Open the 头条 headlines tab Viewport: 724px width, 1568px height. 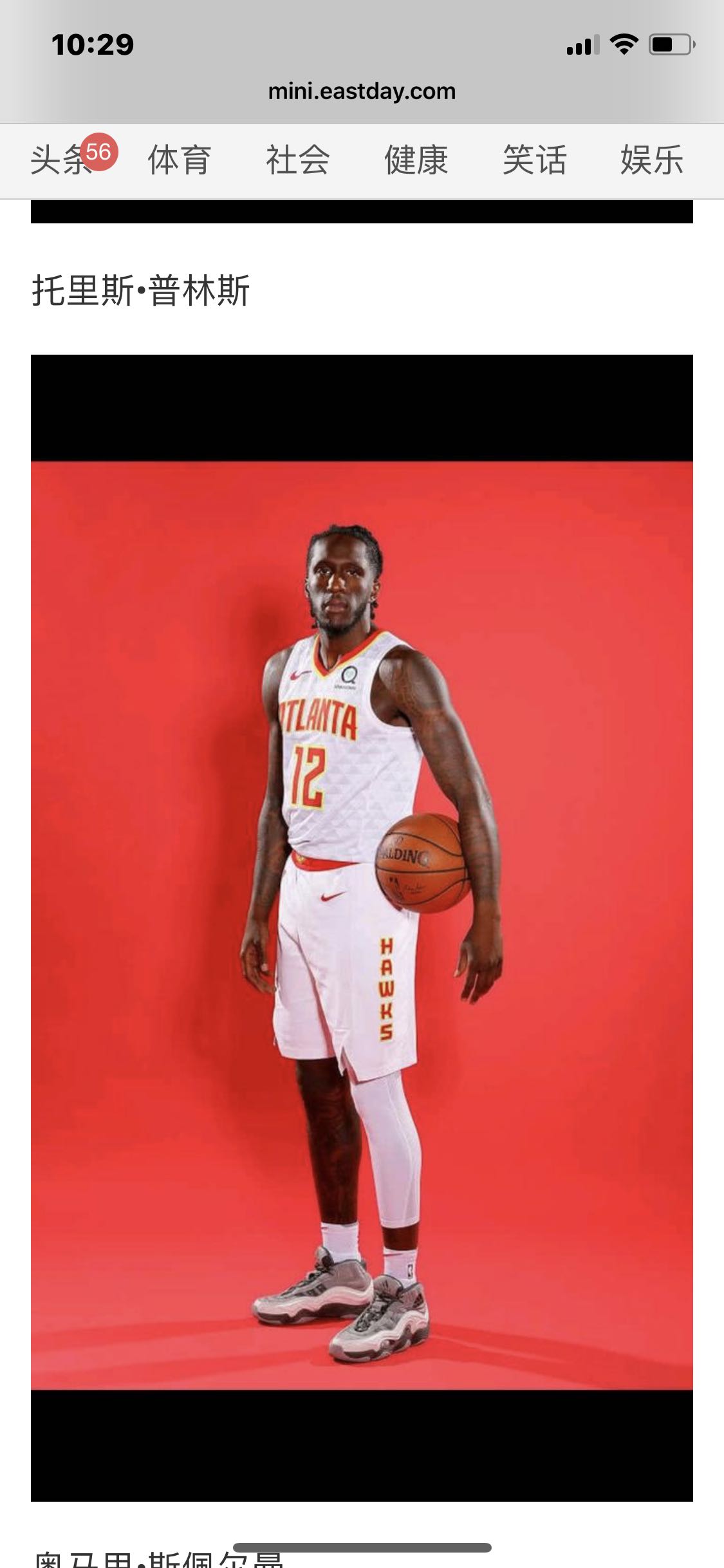(x=62, y=160)
